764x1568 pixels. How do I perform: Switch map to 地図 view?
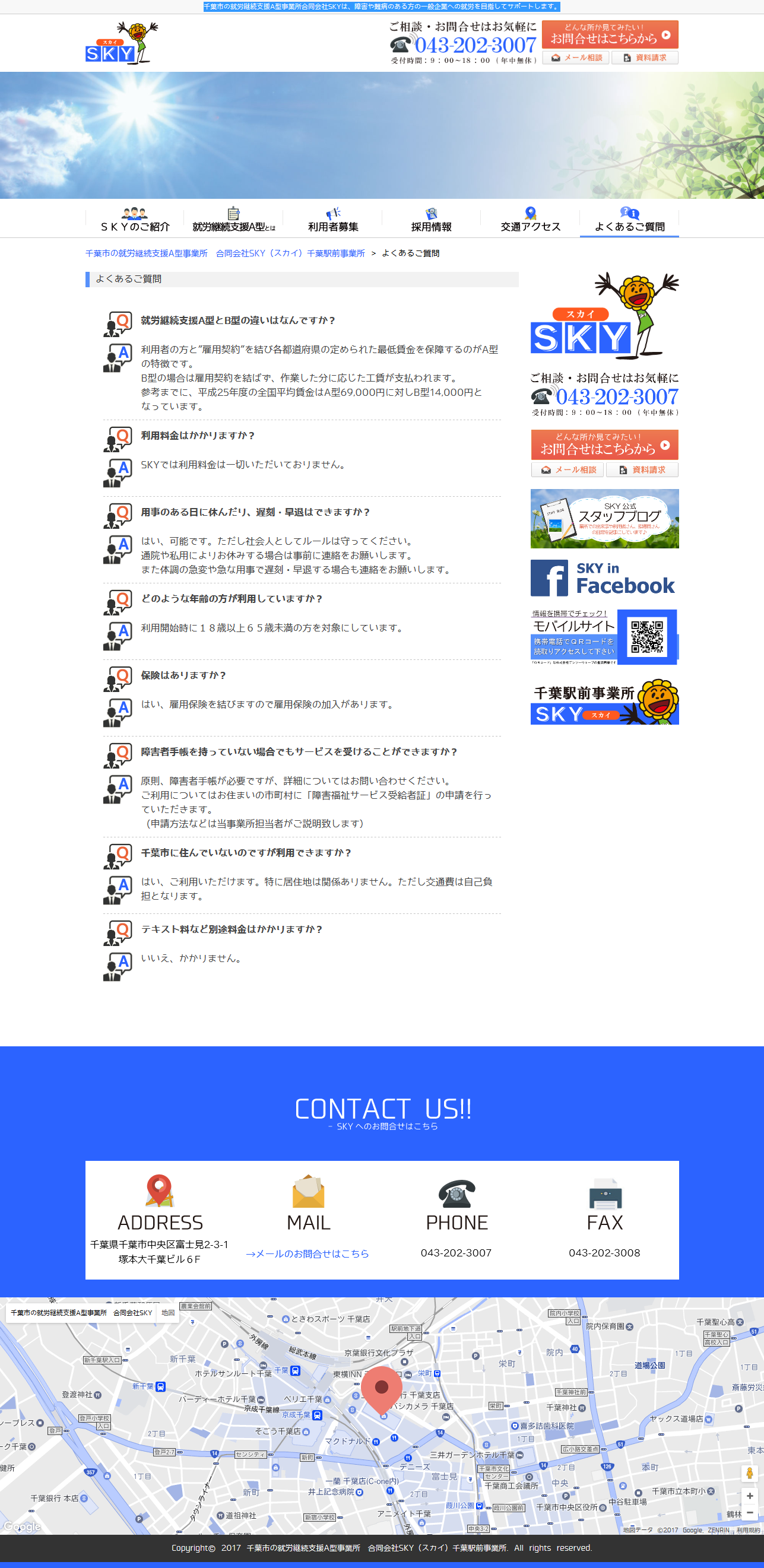168,1312
